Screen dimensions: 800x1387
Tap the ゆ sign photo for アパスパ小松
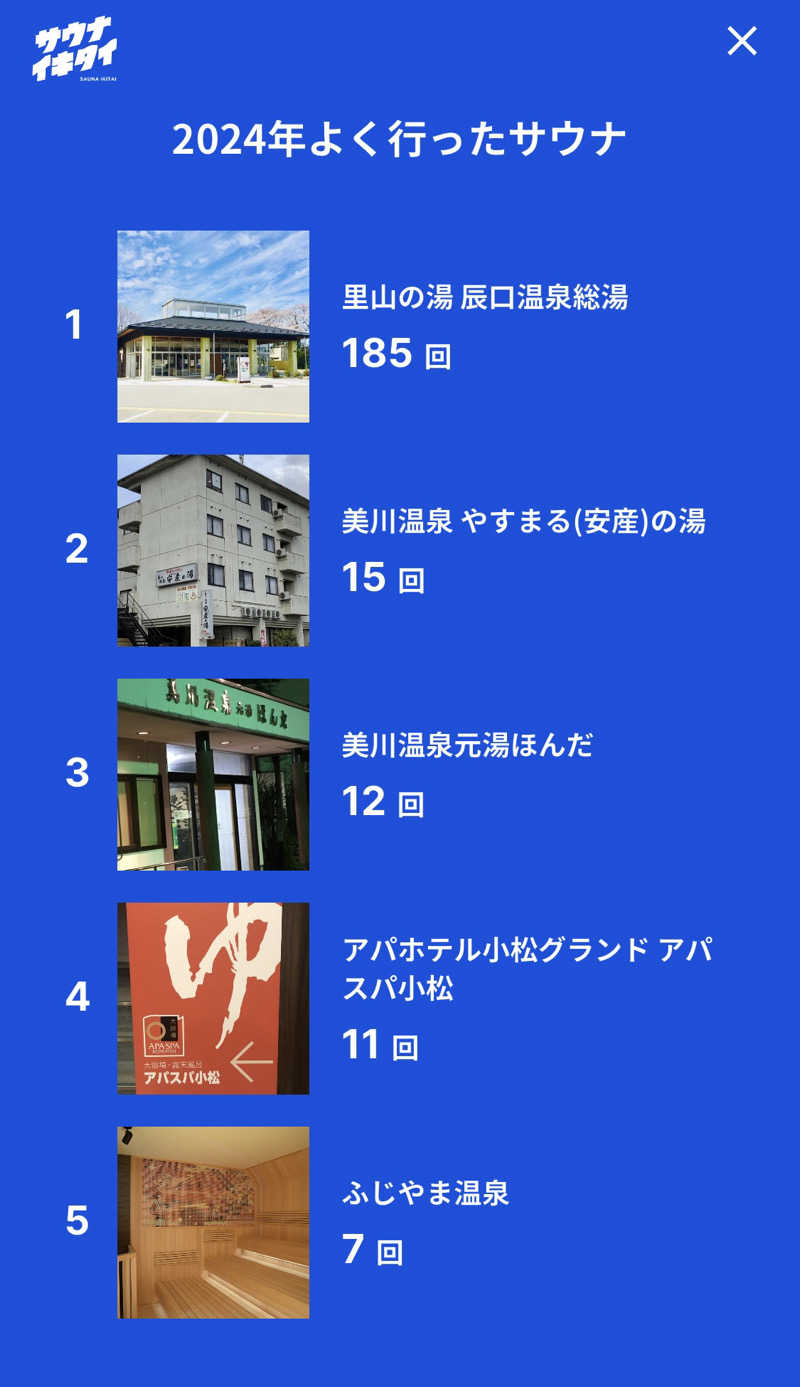(x=213, y=997)
